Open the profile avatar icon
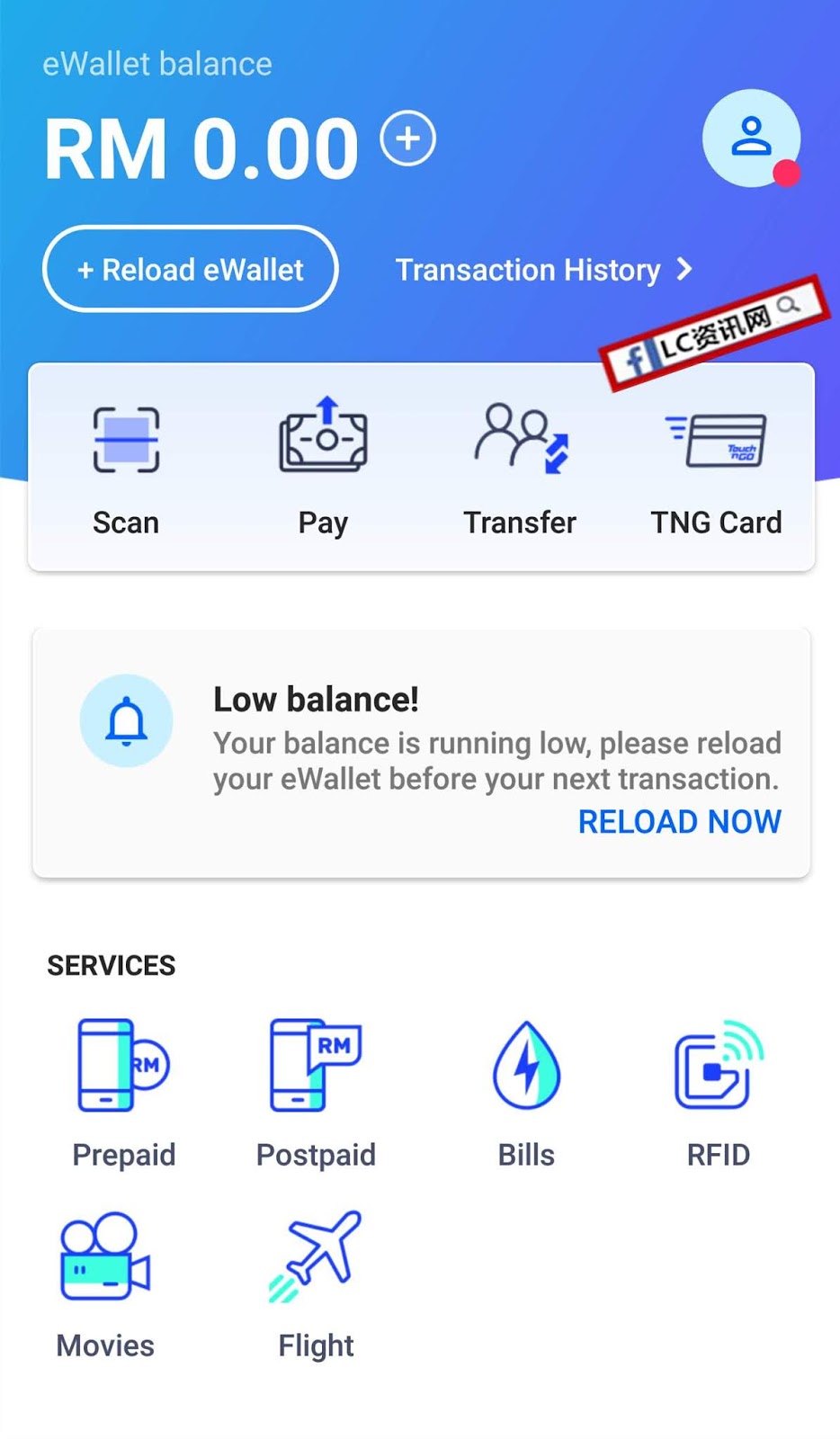 (751, 138)
